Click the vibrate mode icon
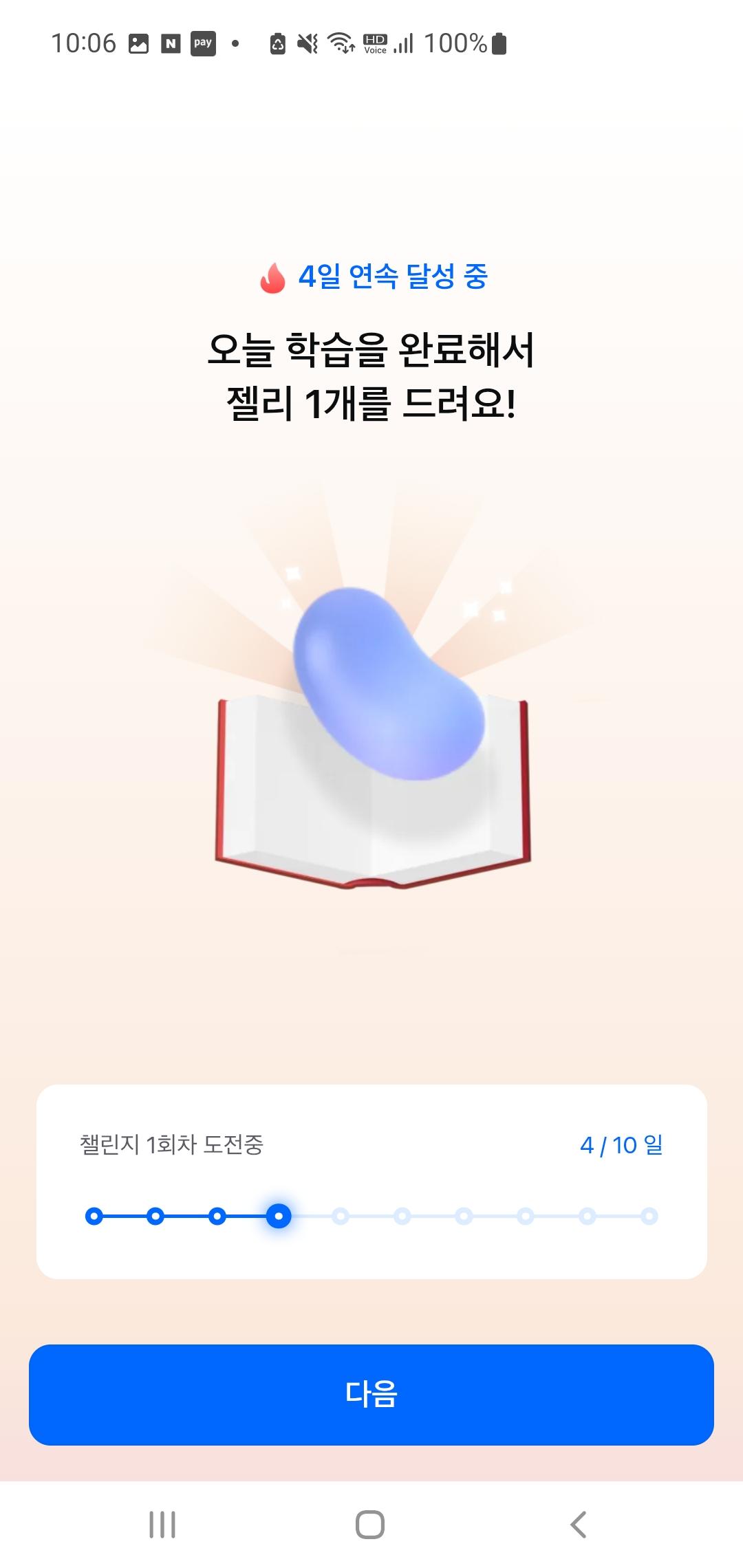 pos(308,43)
